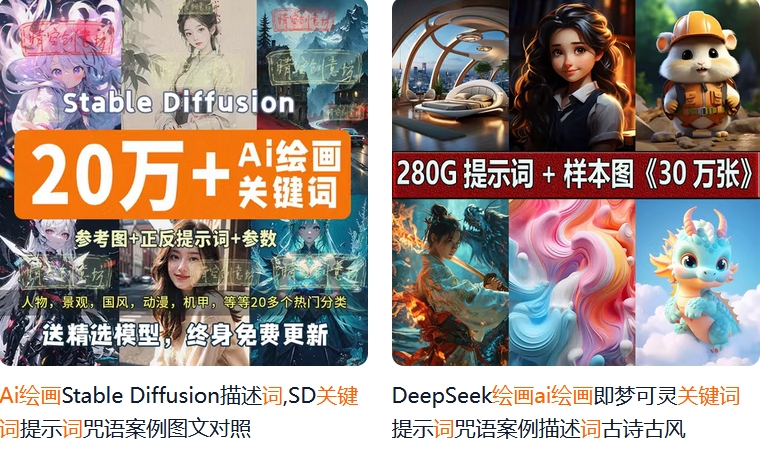Open the 280G 提示词 sample images product image
This screenshot has height=454, width=760.
pyautogui.click(x=575, y=182)
